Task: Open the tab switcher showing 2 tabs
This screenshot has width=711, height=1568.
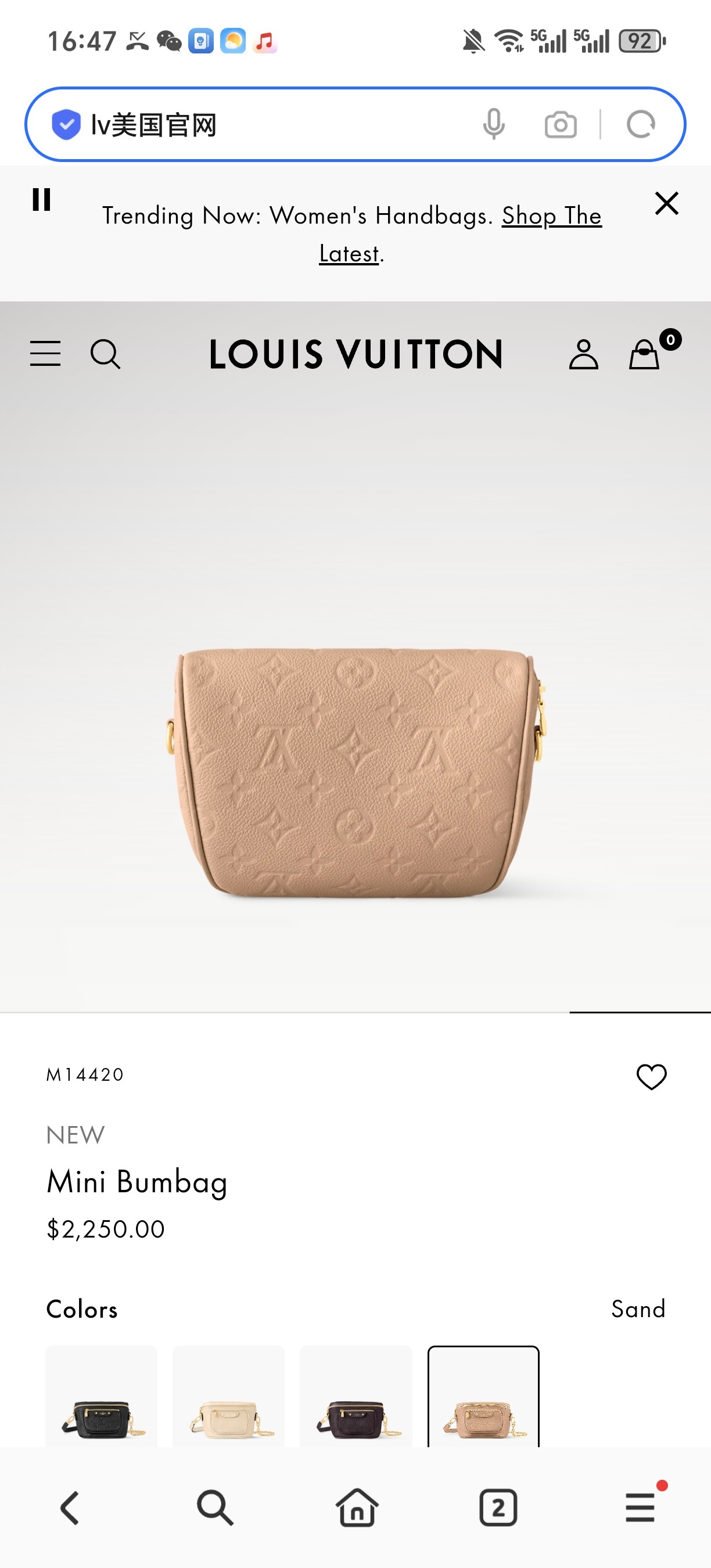Action: (498, 1508)
